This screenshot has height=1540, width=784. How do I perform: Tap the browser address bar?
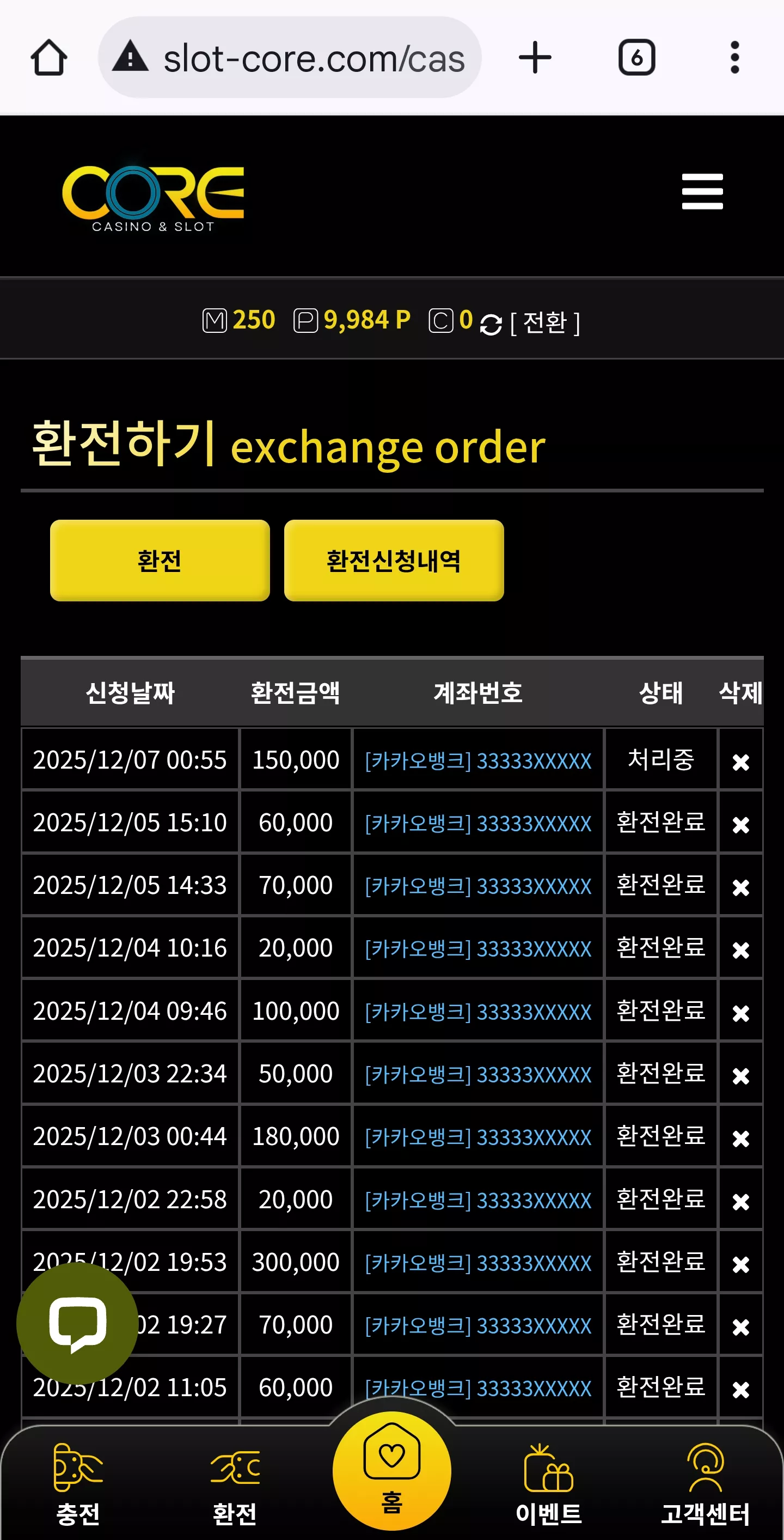pyautogui.click(x=290, y=57)
